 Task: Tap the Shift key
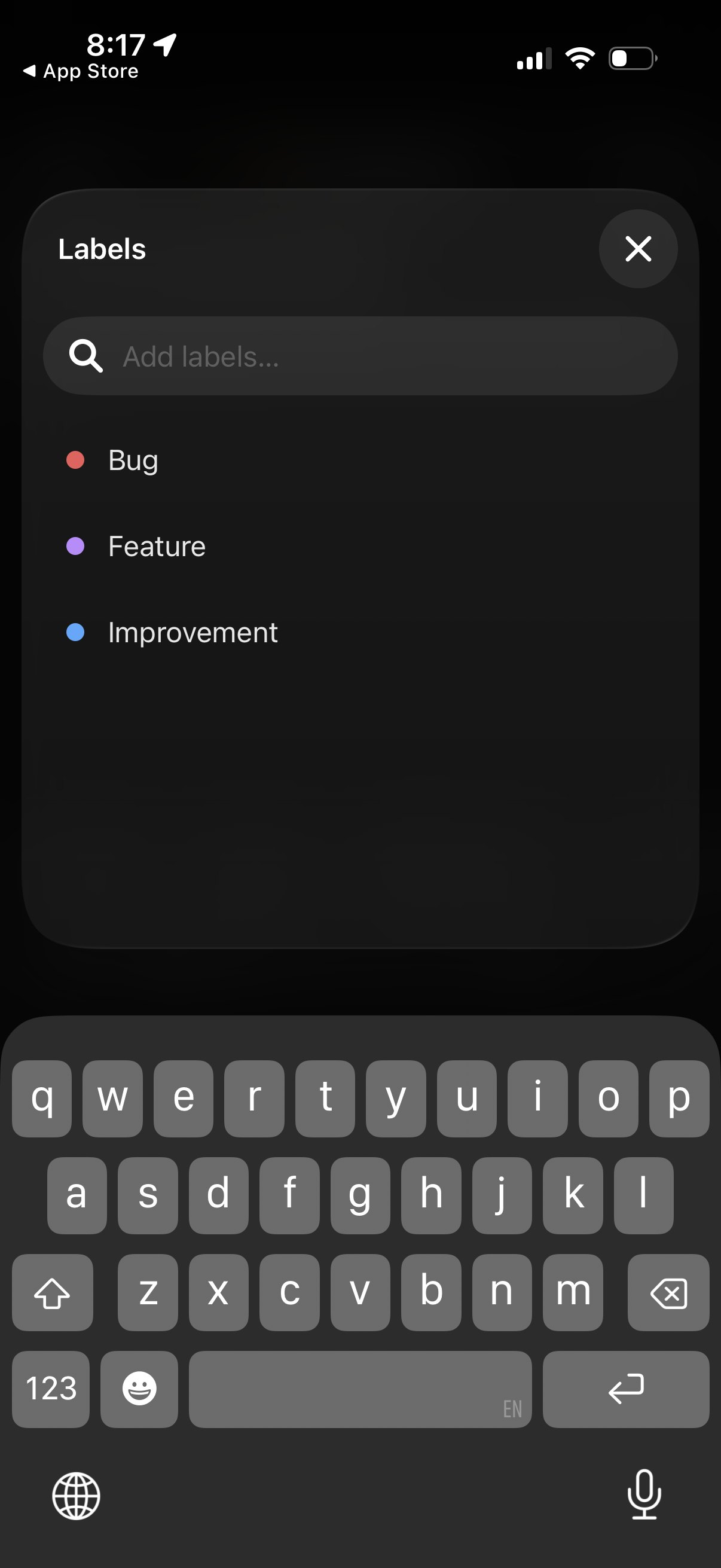(x=53, y=1292)
